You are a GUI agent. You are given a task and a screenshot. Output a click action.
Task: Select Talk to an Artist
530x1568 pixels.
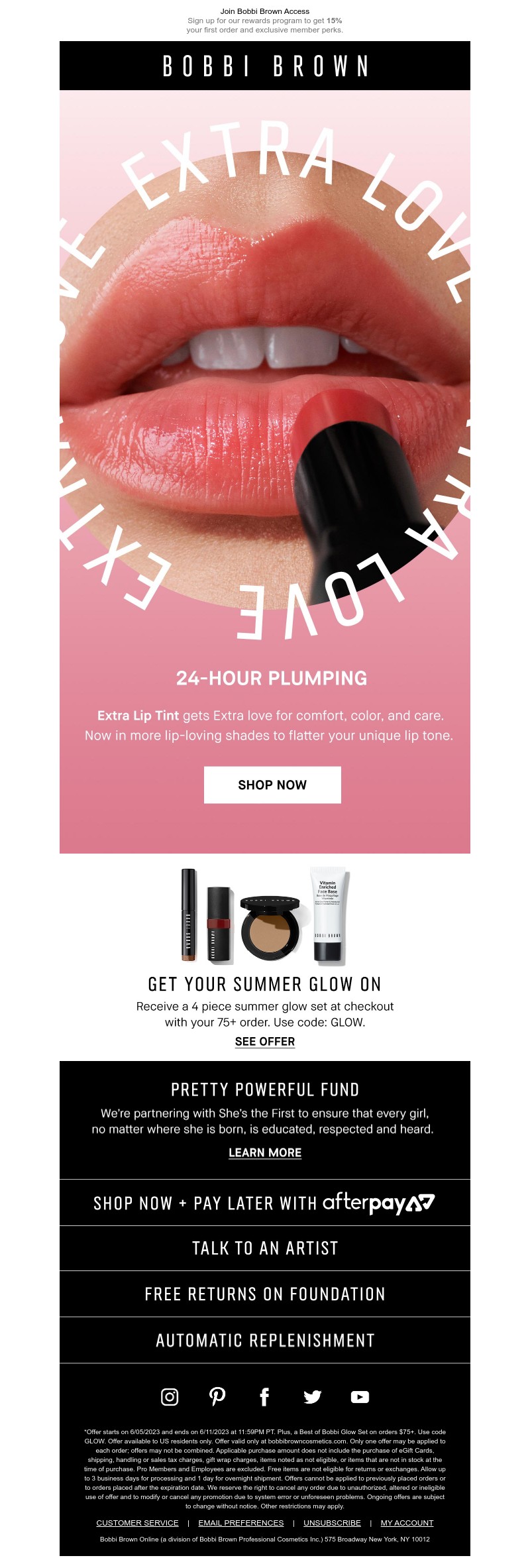pos(265,1249)
